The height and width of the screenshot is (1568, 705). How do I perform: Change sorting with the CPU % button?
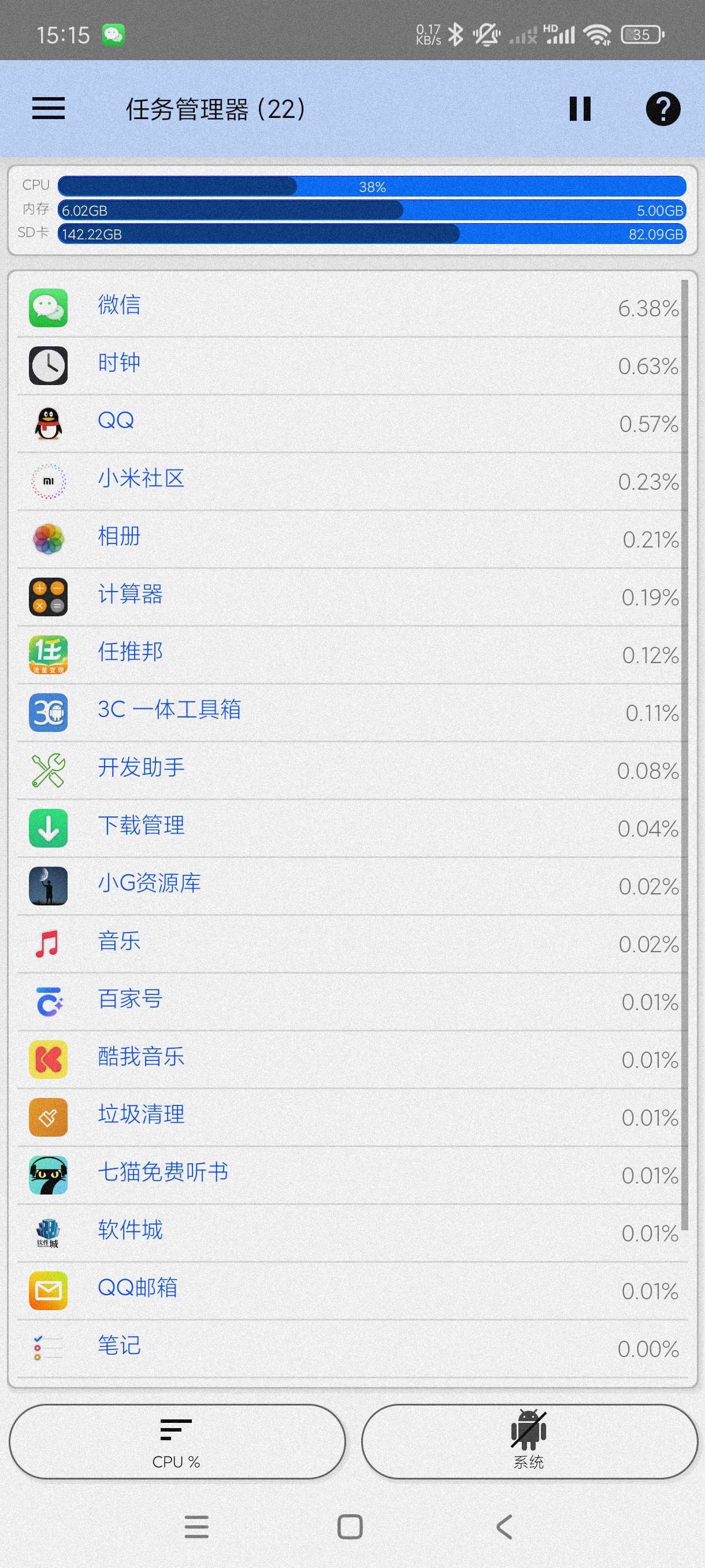point(177,1441)
